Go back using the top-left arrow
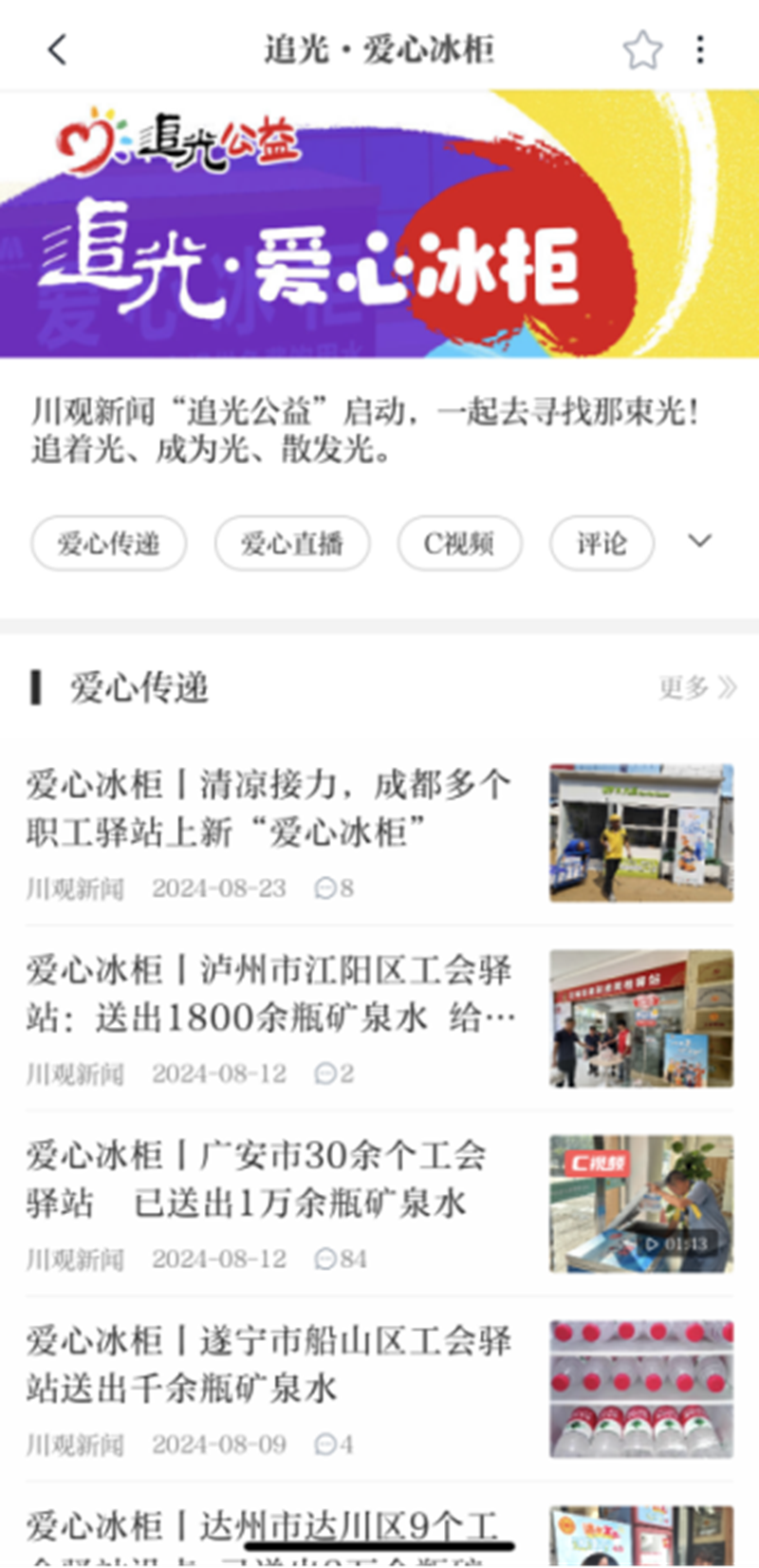The height and width of the screenshot is (1568, 759). tap(58, 49)
